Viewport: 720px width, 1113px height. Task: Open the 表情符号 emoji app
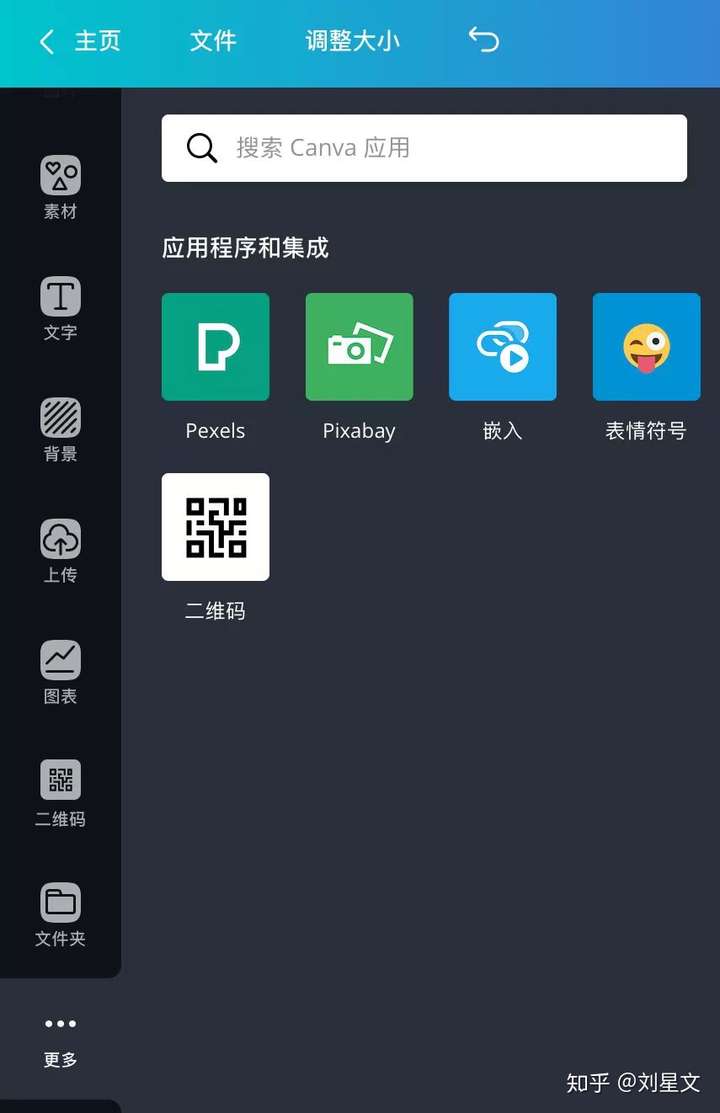pyautogui.click(x=646, y=347)
